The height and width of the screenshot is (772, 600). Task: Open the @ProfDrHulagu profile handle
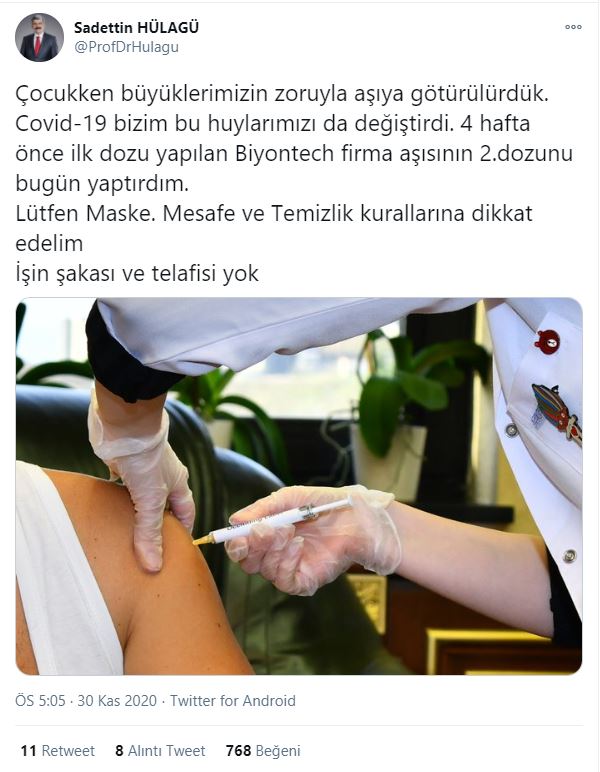point(126,47)
